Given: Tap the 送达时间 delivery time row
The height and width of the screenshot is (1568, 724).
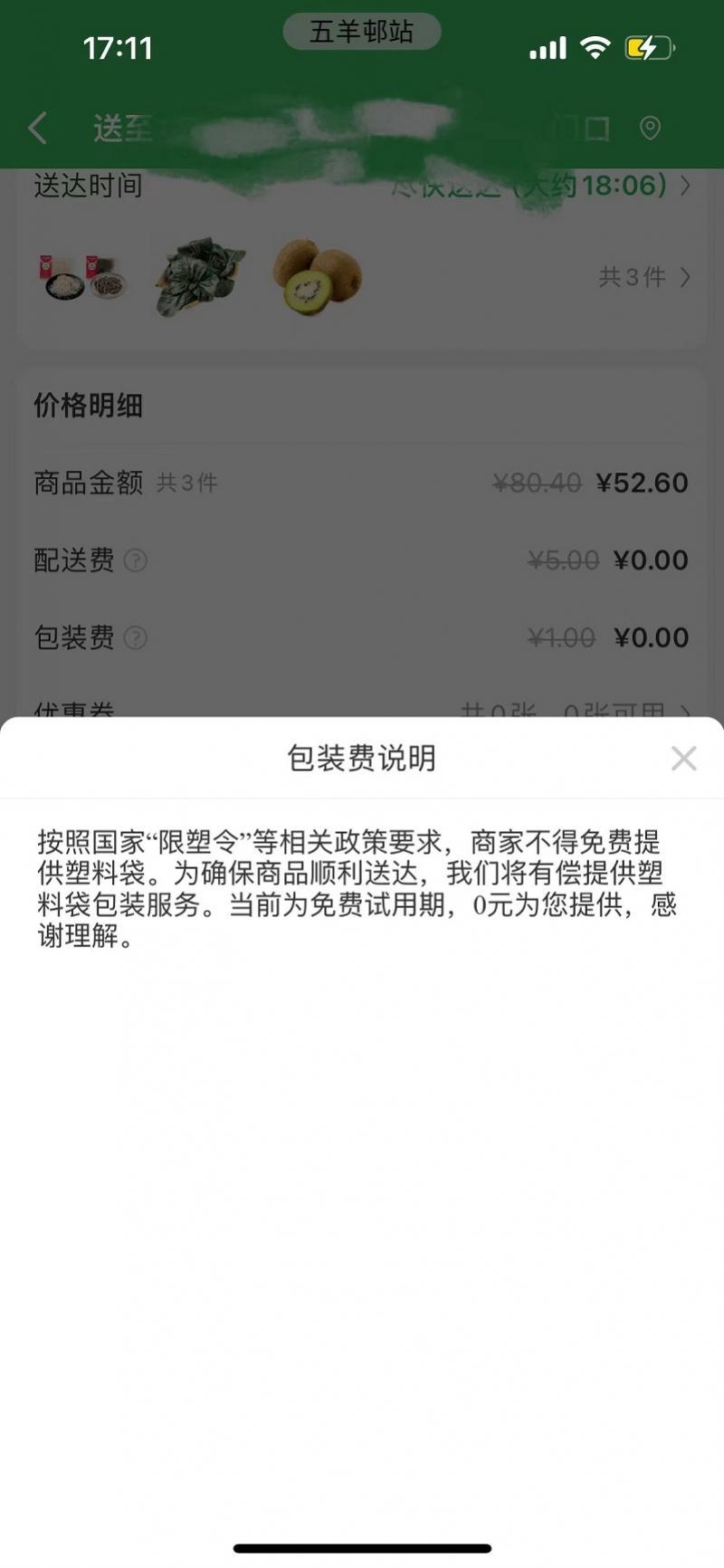Looking at the screenshot, I should pos(362,186).
